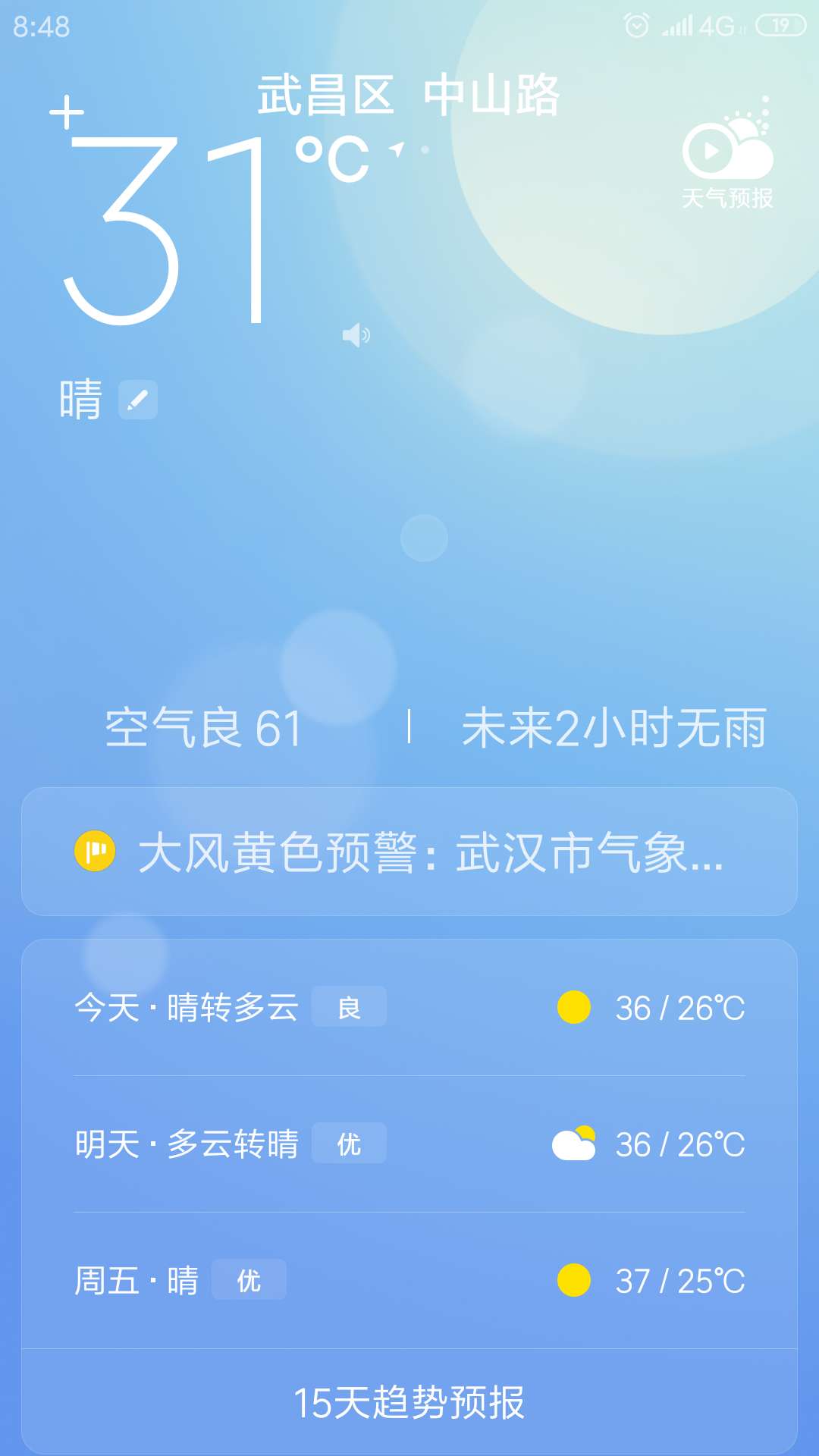Mute the weather voice broadcast speaker icon
The width and height of the screenshot is (819, 1456).
pyautogui.click(x=355, y=336)
